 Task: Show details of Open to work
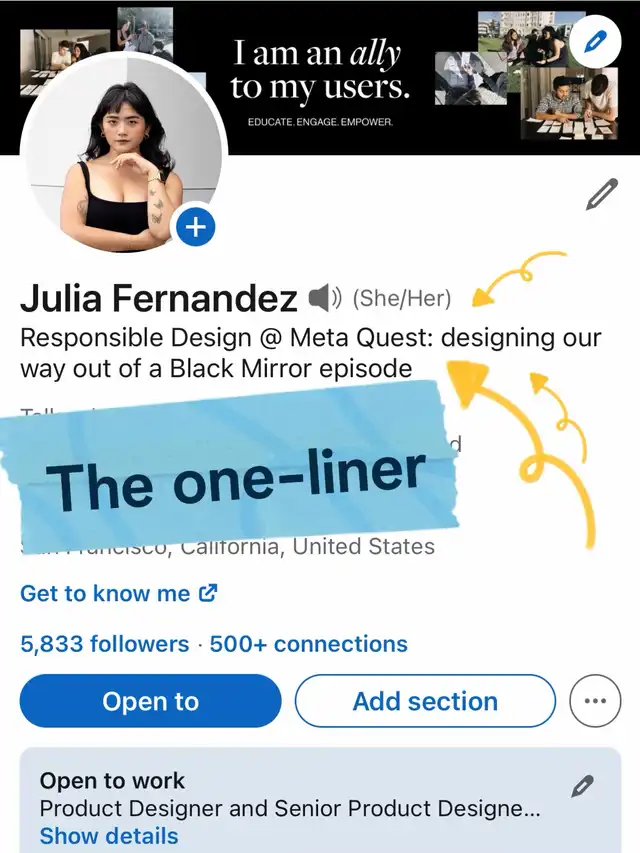pyautogui.click(x=108, y=835)
